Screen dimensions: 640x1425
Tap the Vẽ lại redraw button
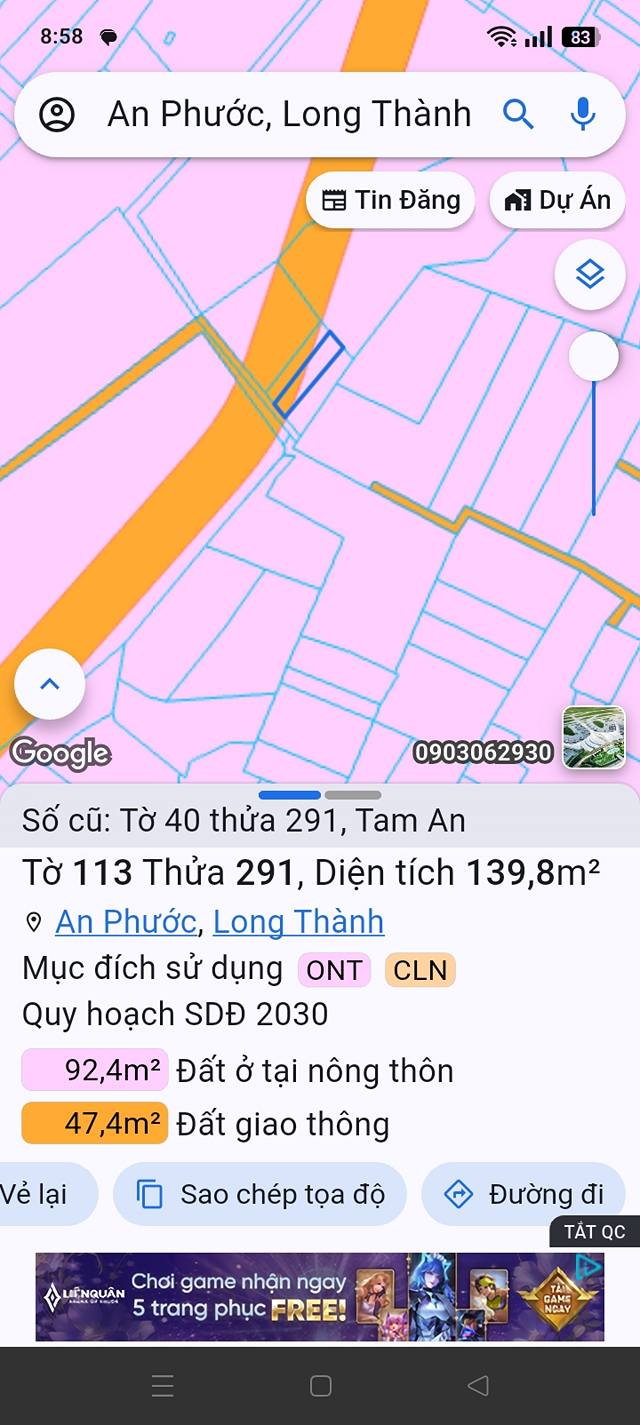pyautogui.click(x=40, y=1194)
